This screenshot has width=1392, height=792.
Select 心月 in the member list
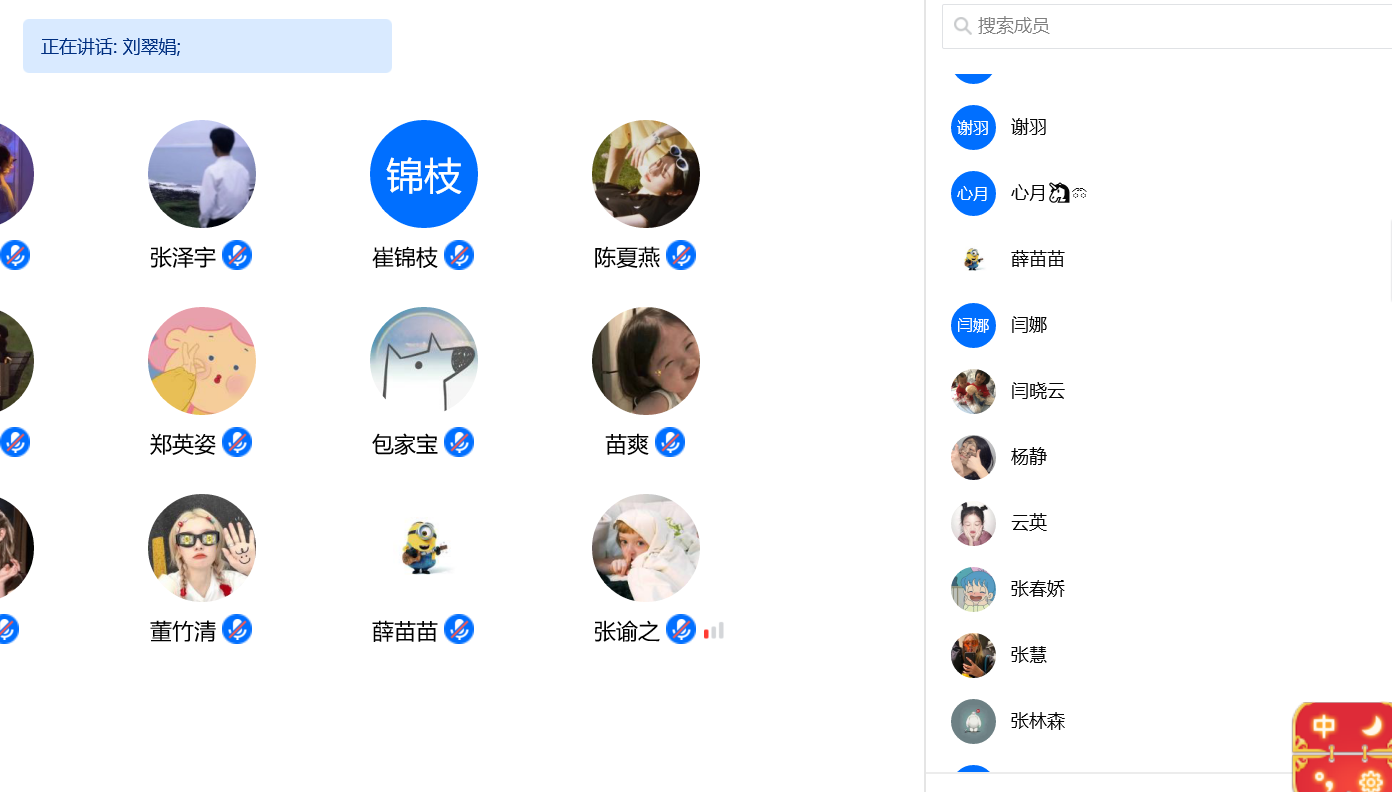[x=1028, y=193]
